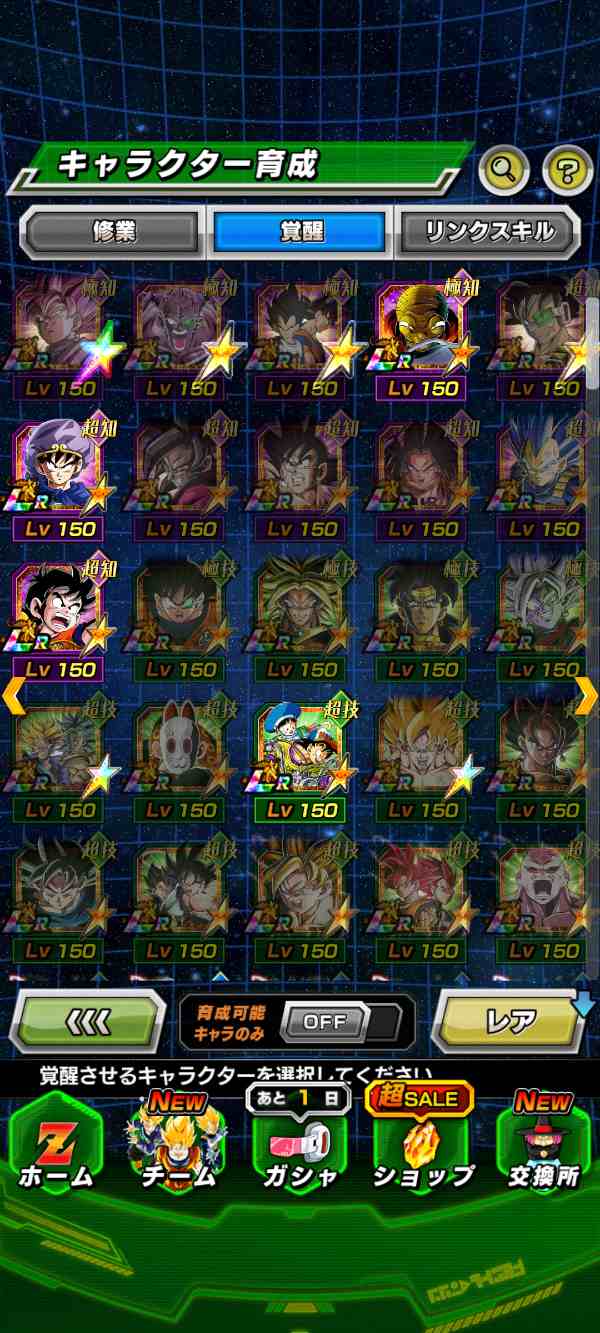
Task: Open the レア sort button
Action: (x=510, y=1022)
